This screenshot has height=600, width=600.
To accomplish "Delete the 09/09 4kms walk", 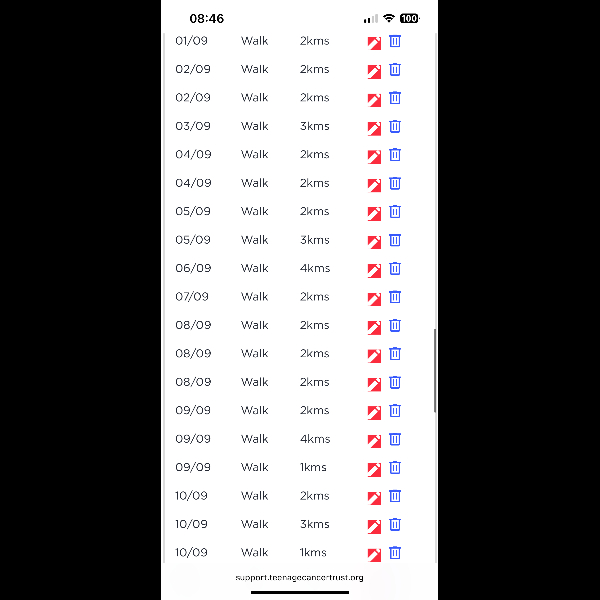I will point(395,439).
